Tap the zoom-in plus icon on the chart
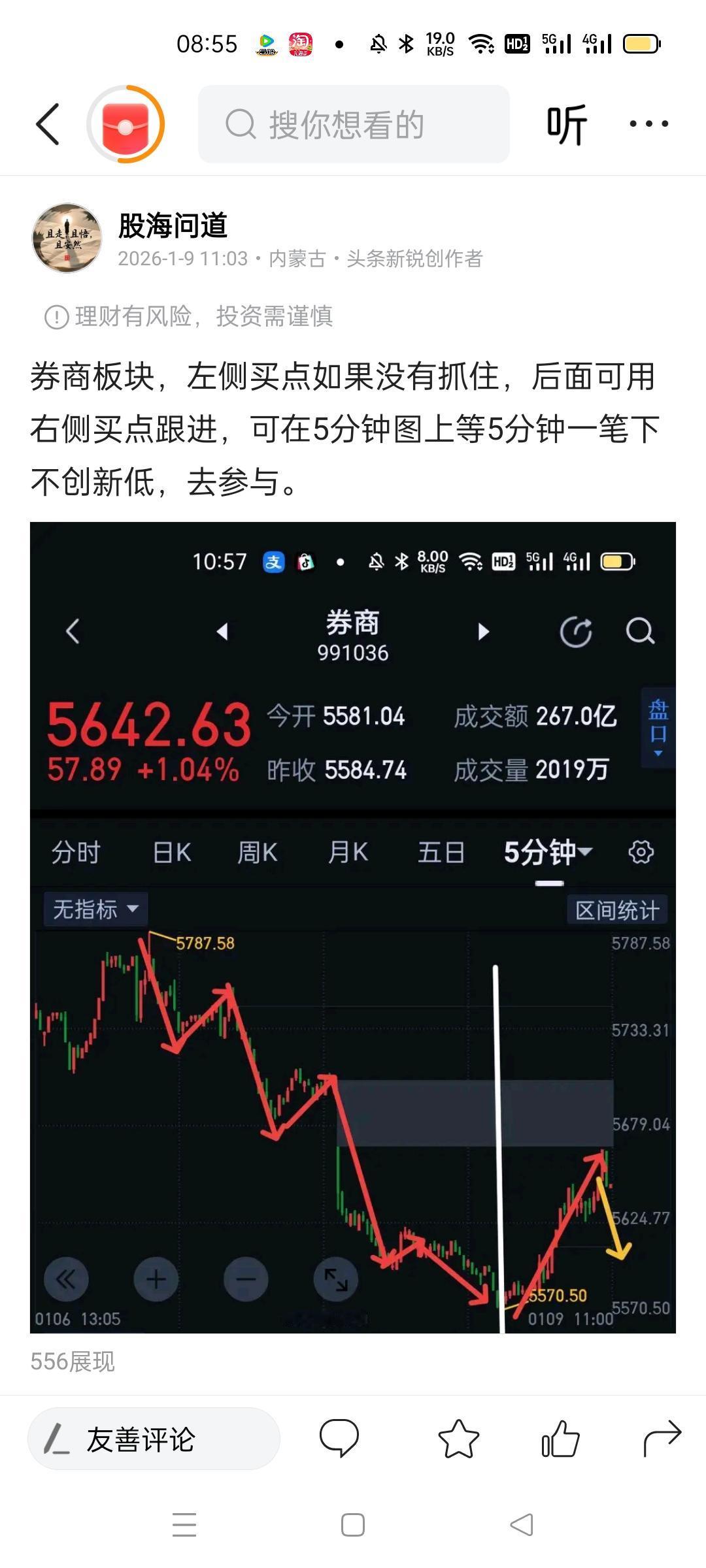This screenshot has width=706, height=1568. pos(156,1279)
